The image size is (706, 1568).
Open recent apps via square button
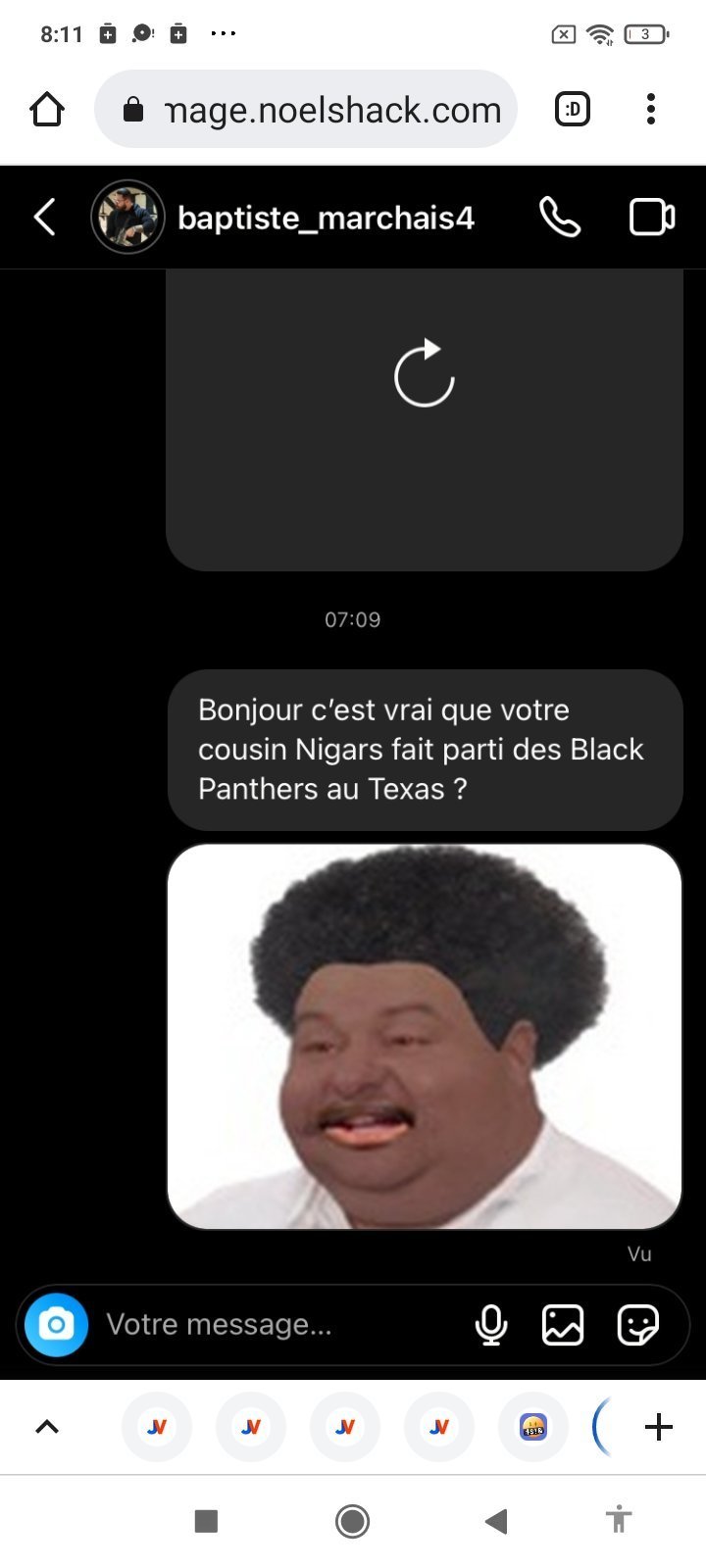[x=206, y=1521]
